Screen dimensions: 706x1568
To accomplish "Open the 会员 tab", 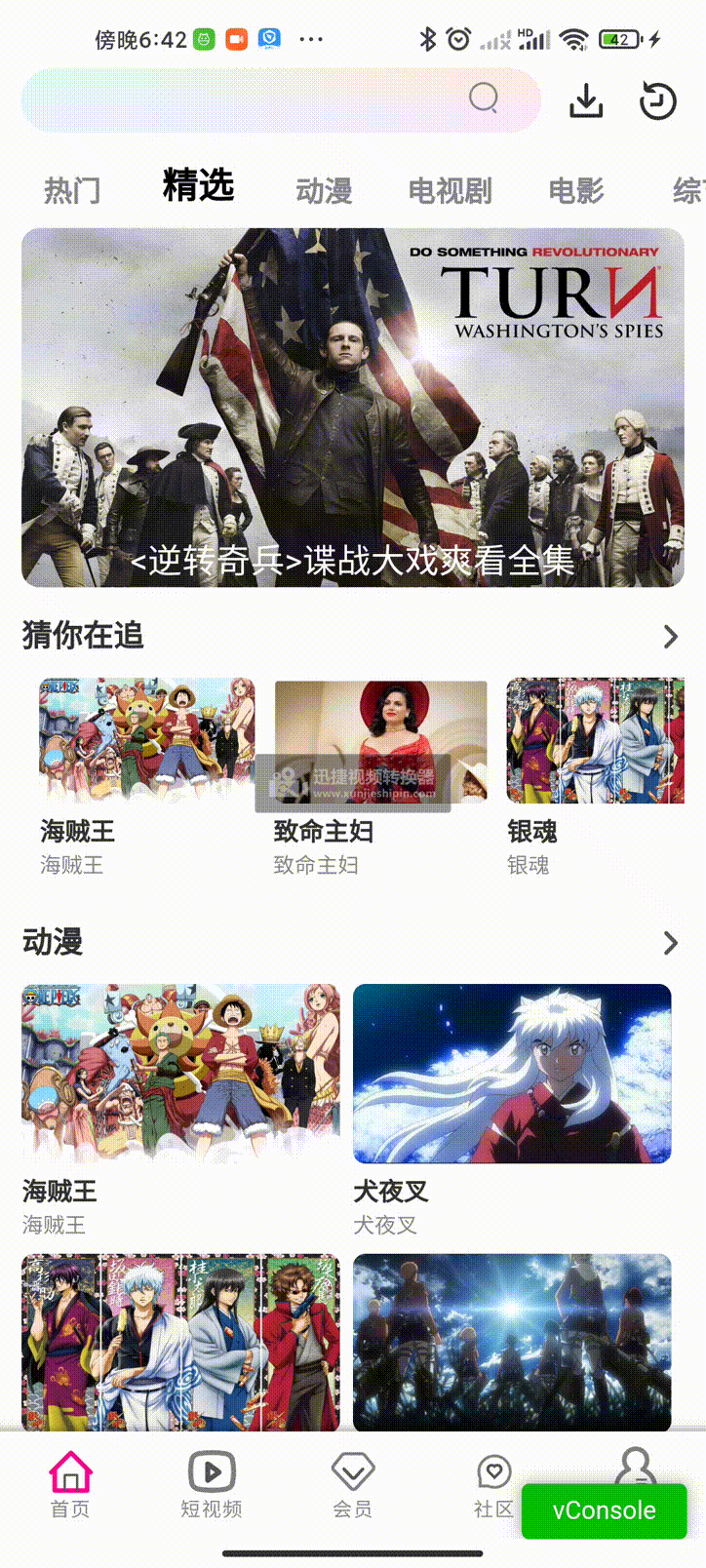I will 352,1484.
